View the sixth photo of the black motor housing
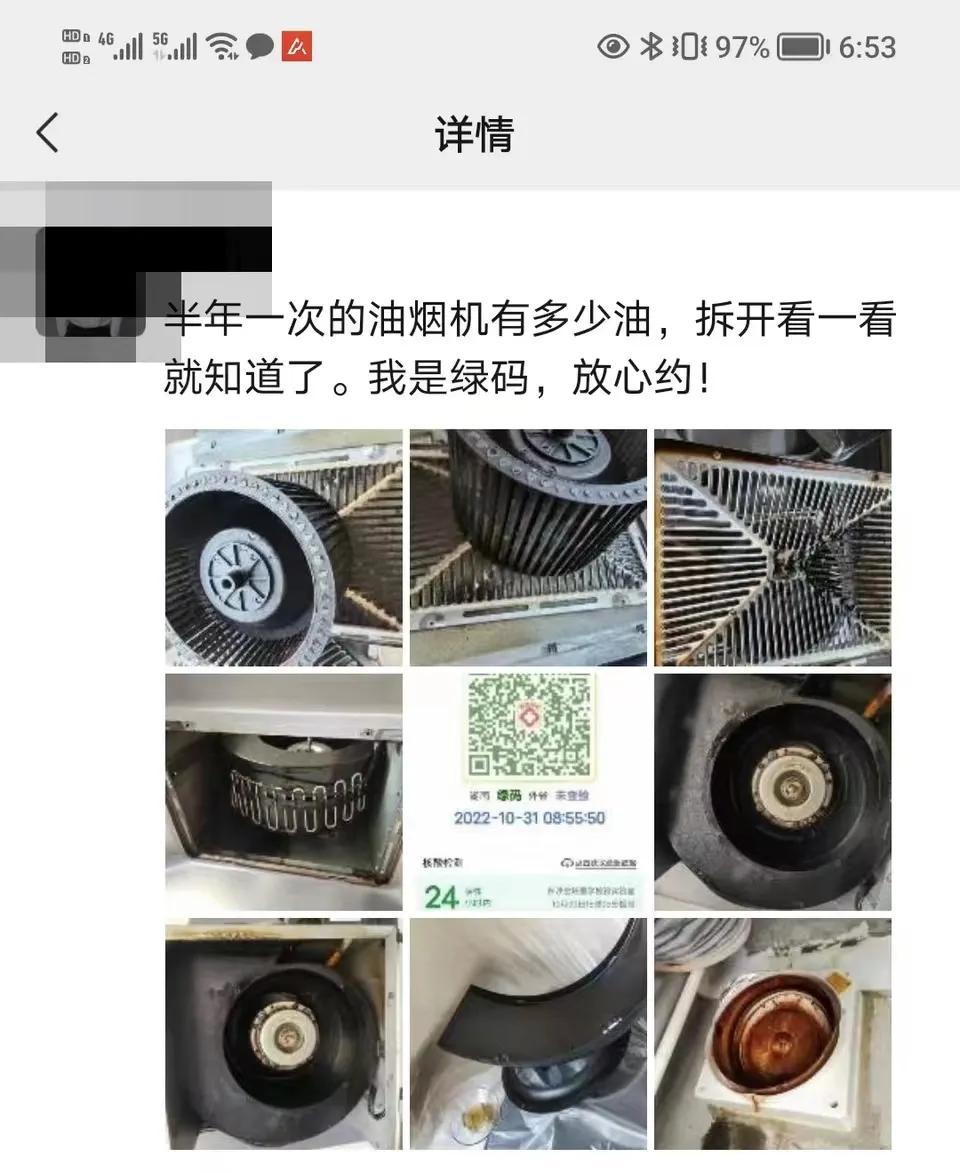 pos(772,792)
